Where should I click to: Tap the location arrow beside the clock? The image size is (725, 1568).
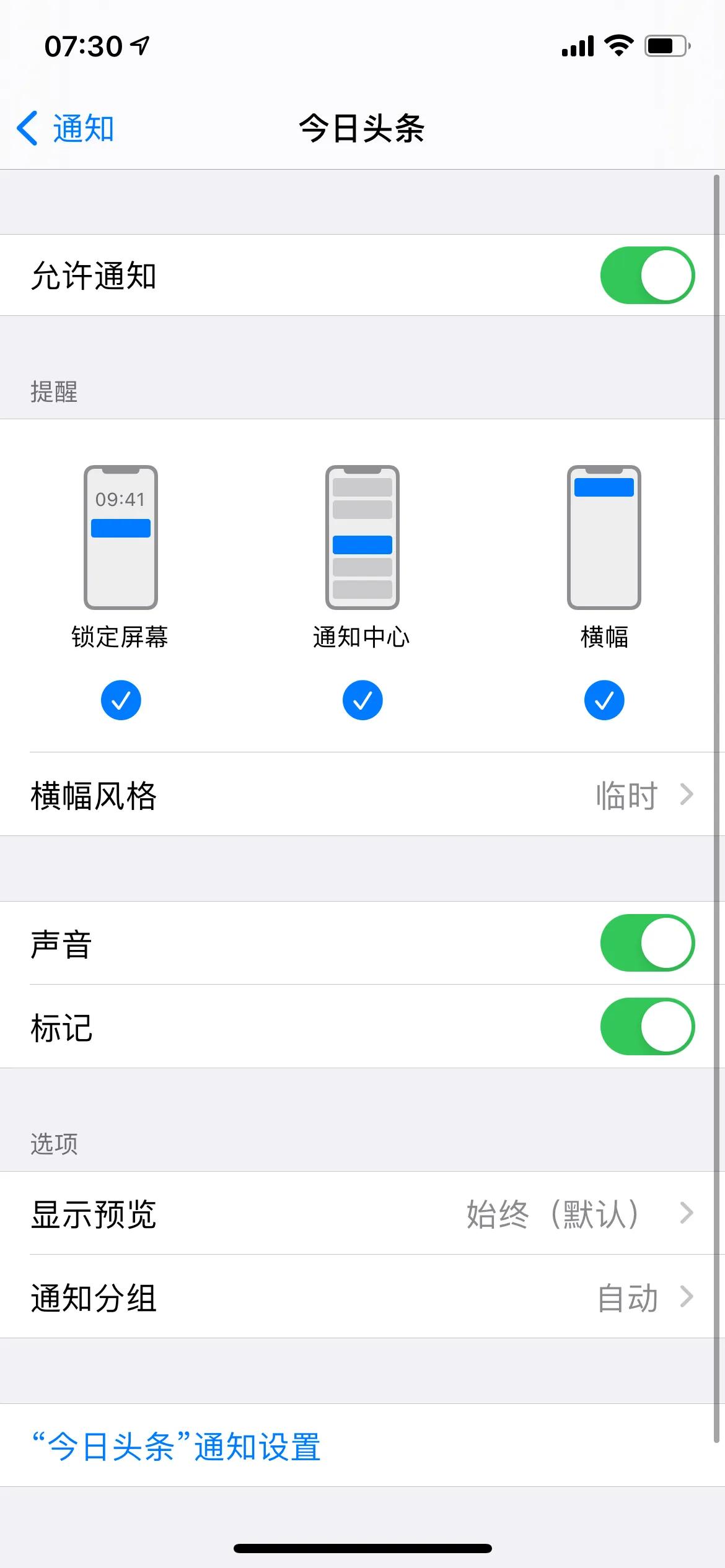(x=139, y=45)
